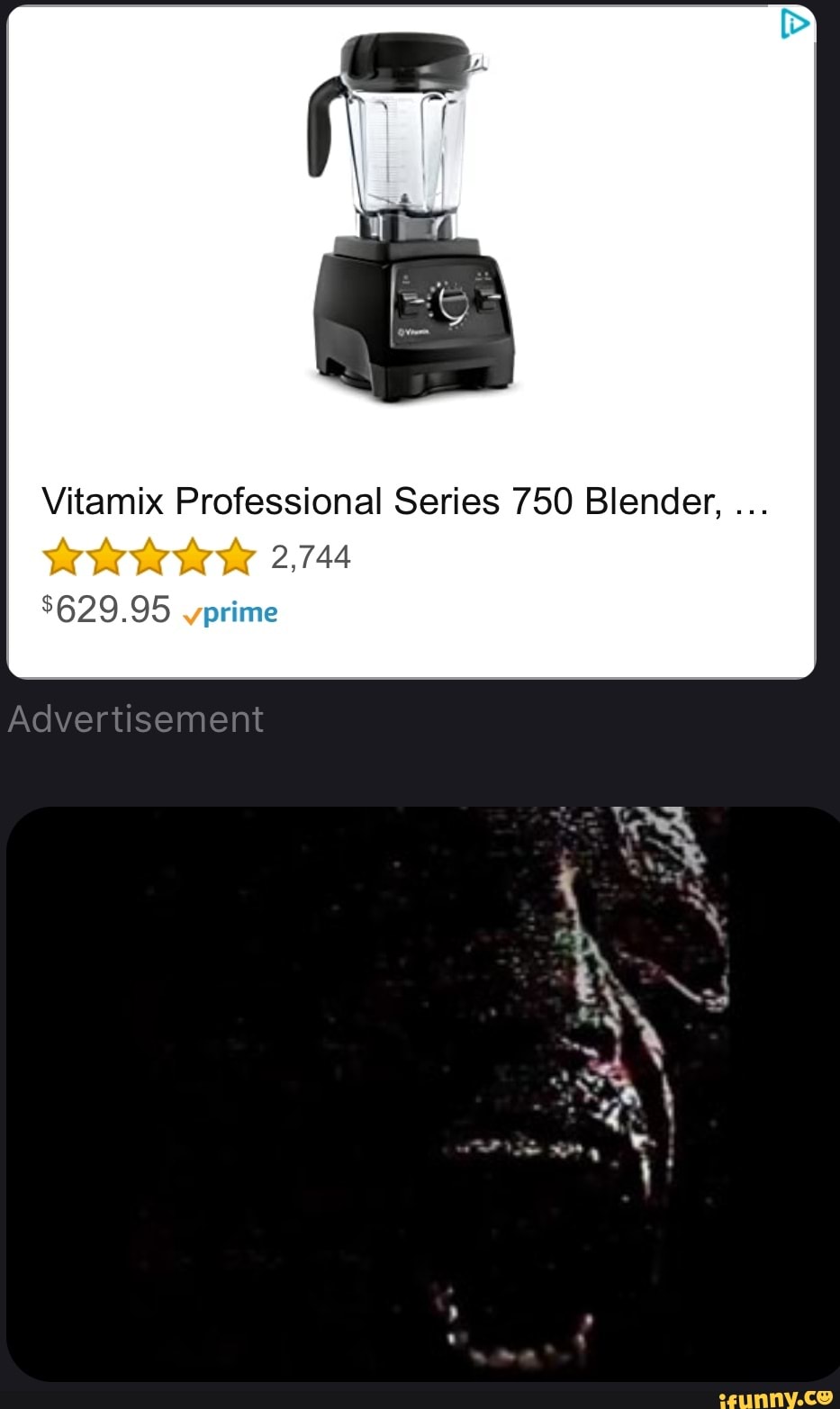The height and width of the screenshot is (1409, 840).
Task: Click the Advertisement label
Action: click(x=133, y=718)
